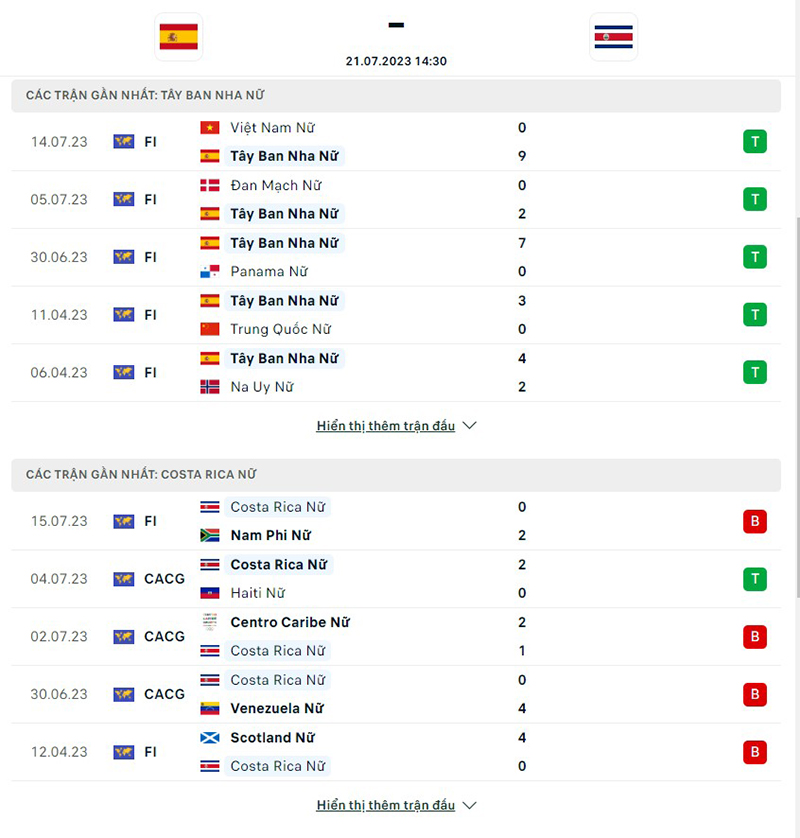Screen dimensions: 800x838
Task: Click the Venezuela Nữ flag icon
Action: (208, 708)
